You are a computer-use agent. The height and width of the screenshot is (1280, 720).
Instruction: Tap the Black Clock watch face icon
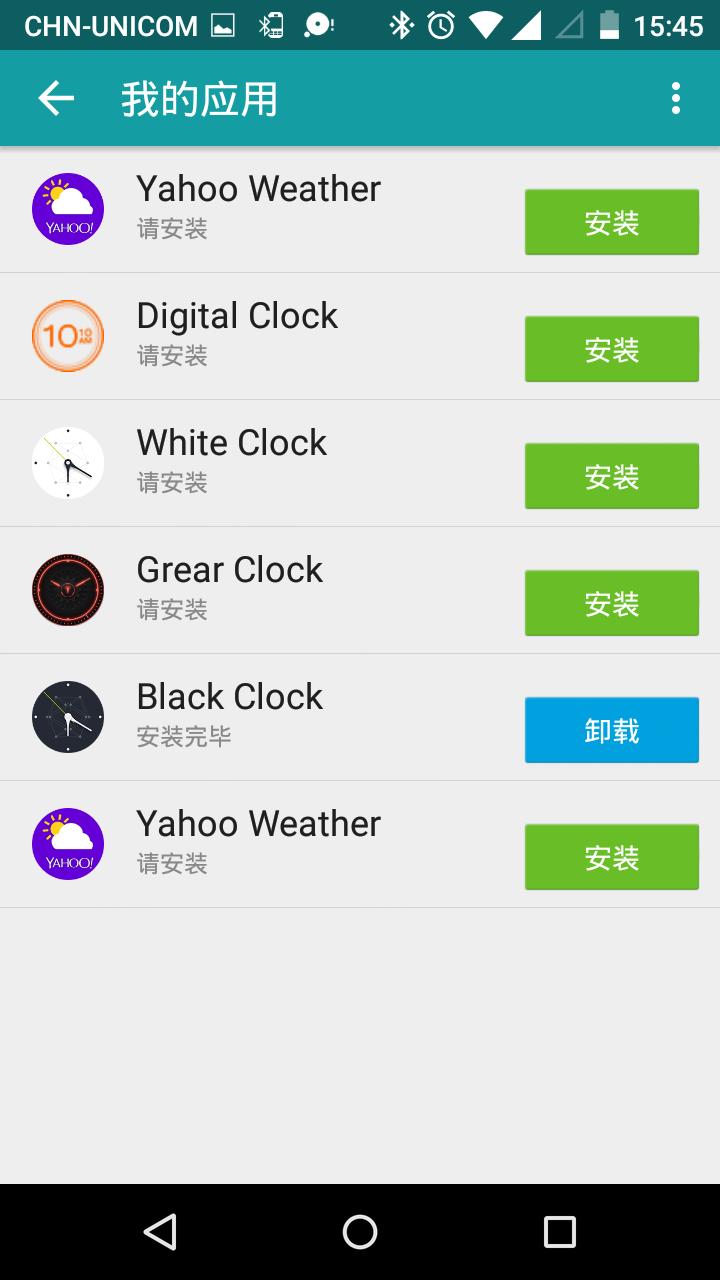67,717
